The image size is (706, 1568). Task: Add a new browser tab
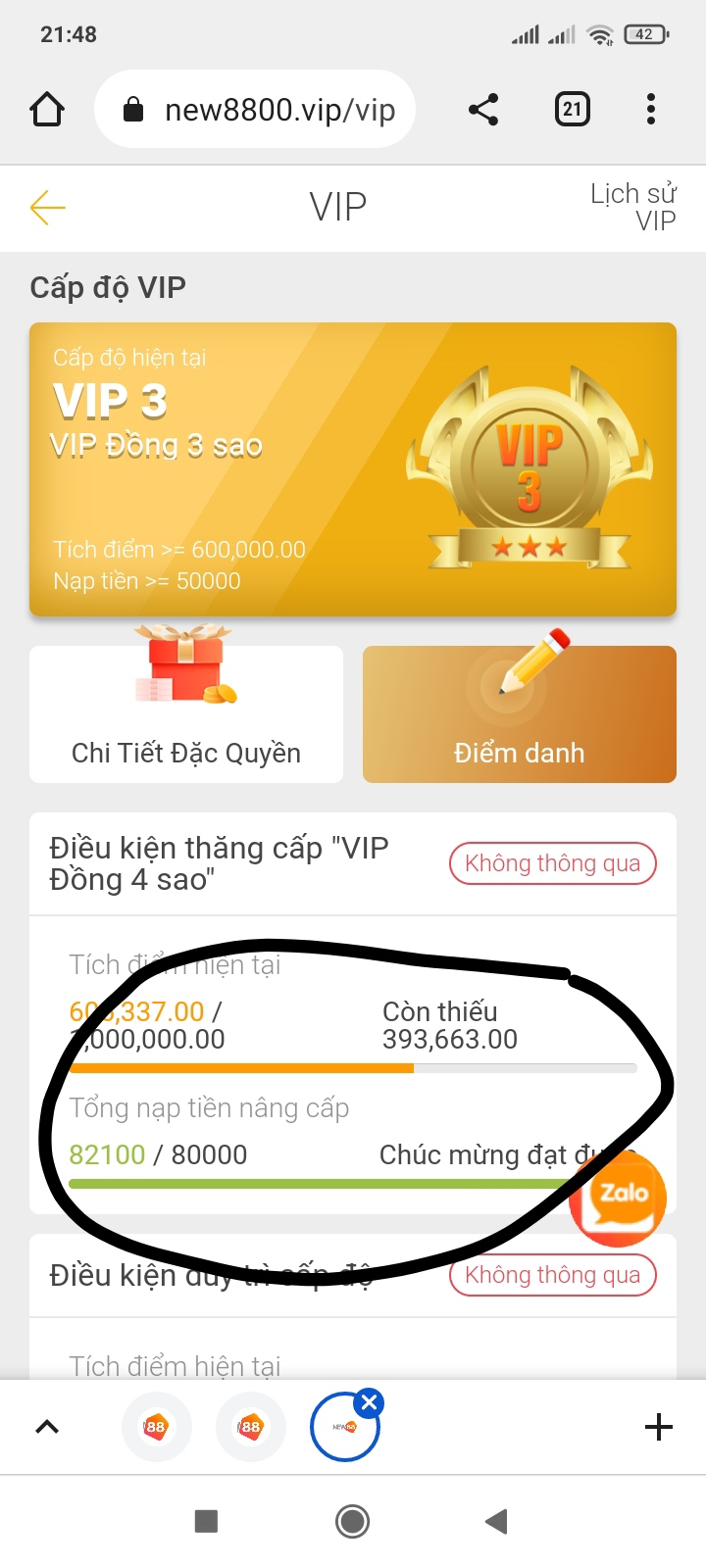tap(658, 1427)
